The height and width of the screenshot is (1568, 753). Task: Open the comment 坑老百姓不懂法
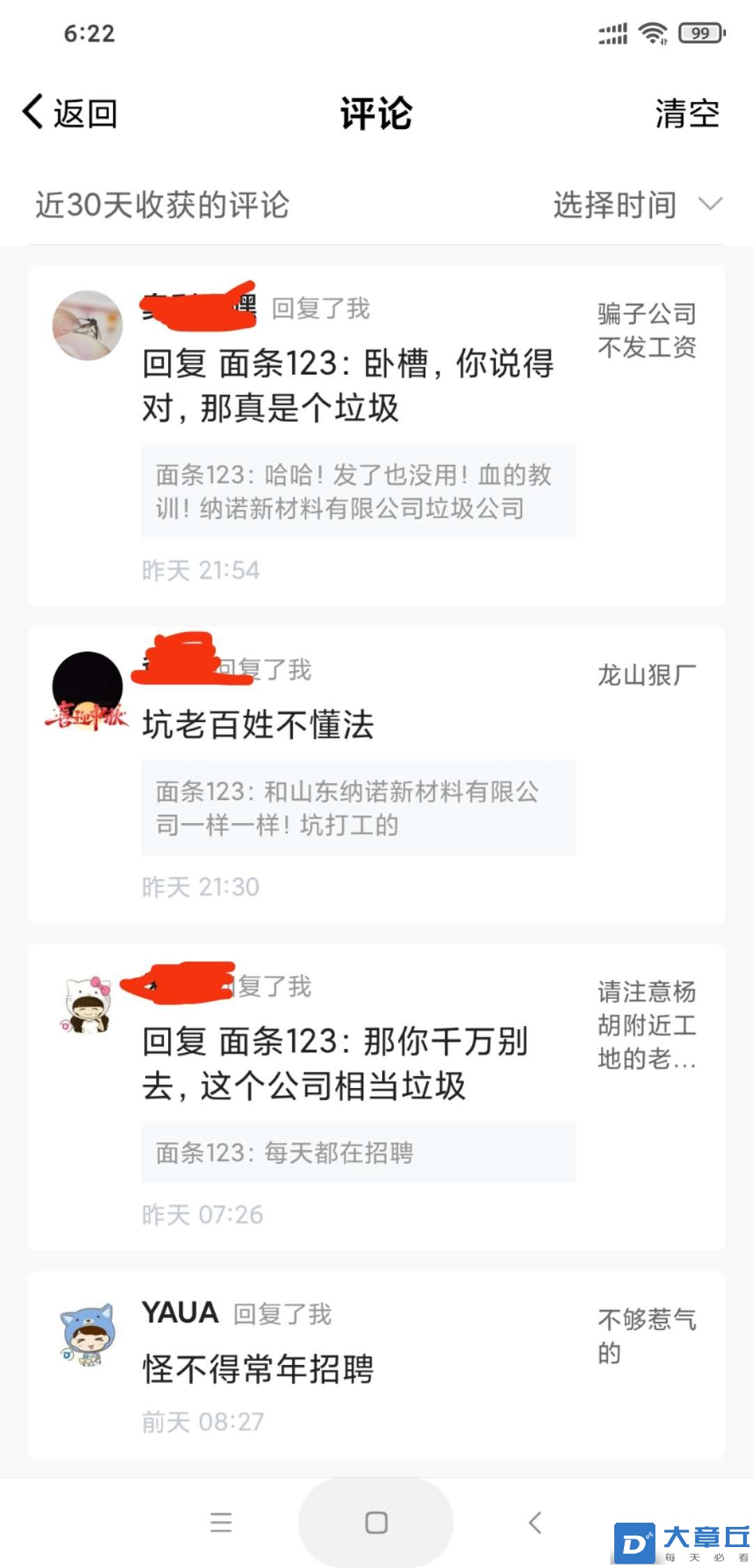(x=258, y=724)
